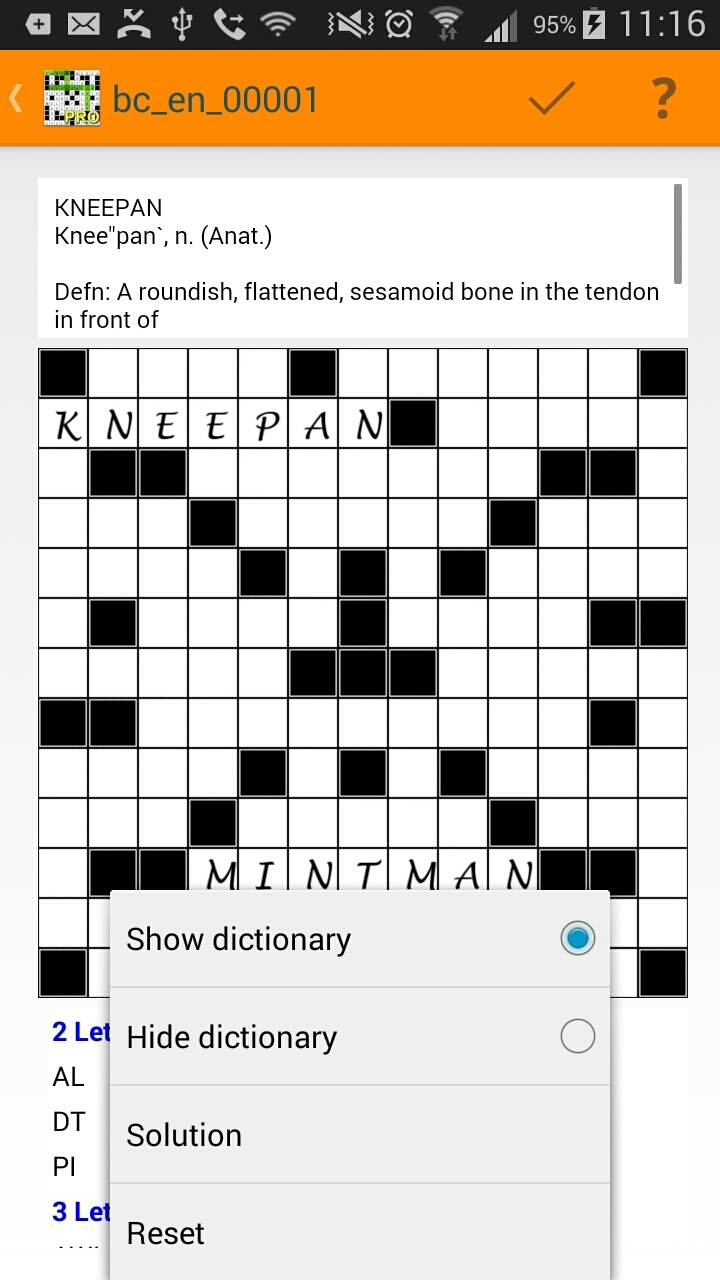Tap the checkmark to verify the puzzle

point(551,98)
